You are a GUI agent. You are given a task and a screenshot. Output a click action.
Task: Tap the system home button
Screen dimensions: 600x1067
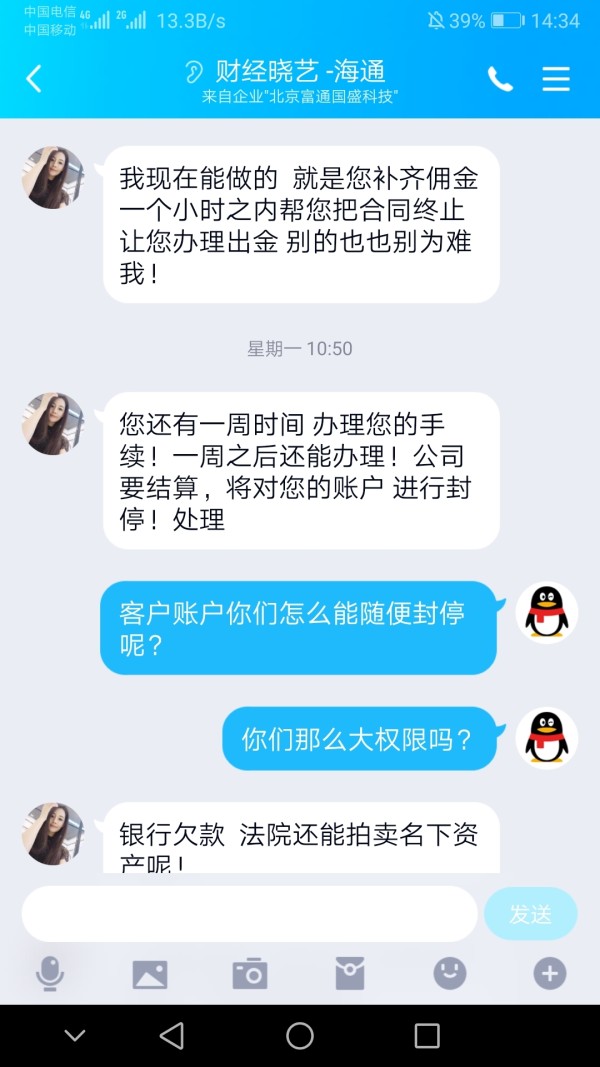(300, 1036)
